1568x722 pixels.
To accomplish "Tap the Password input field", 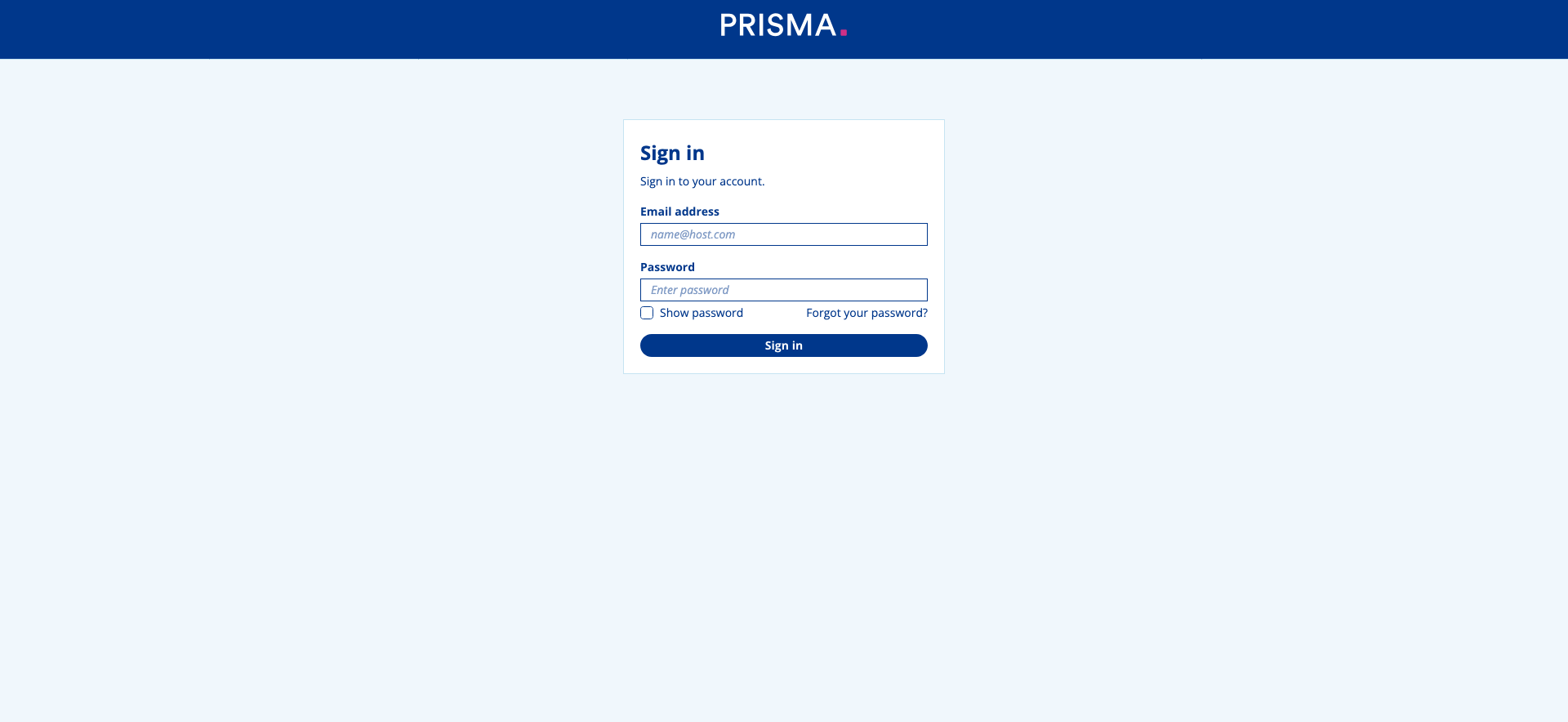I will click(x=783, y=290).
